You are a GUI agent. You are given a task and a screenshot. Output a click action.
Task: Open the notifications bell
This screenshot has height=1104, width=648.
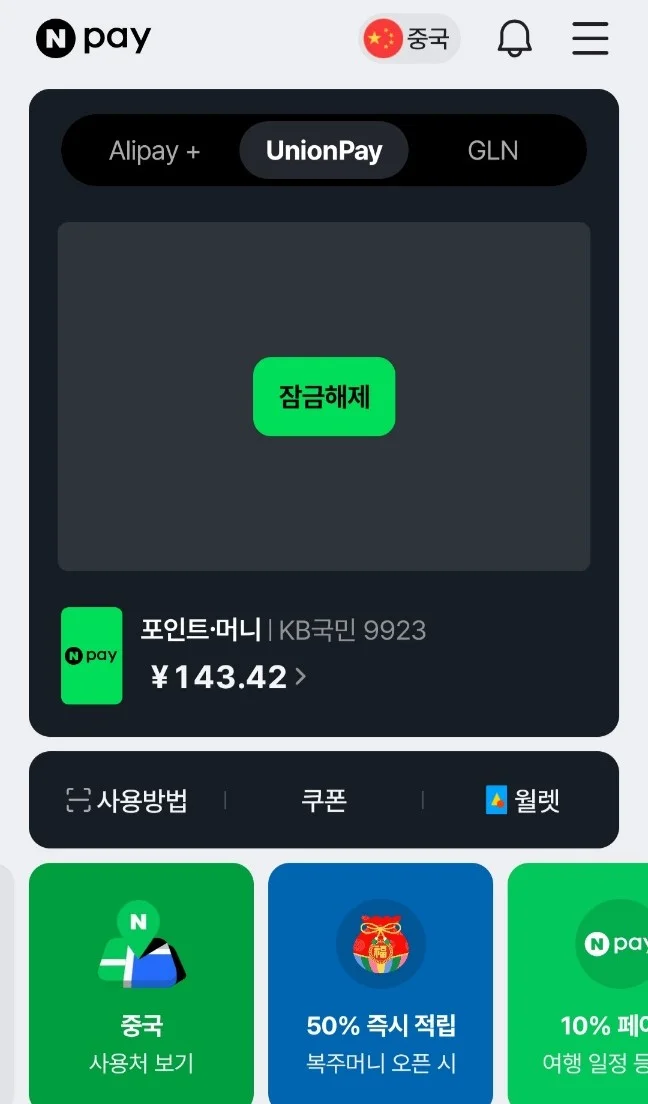click(x=515, y=39)
